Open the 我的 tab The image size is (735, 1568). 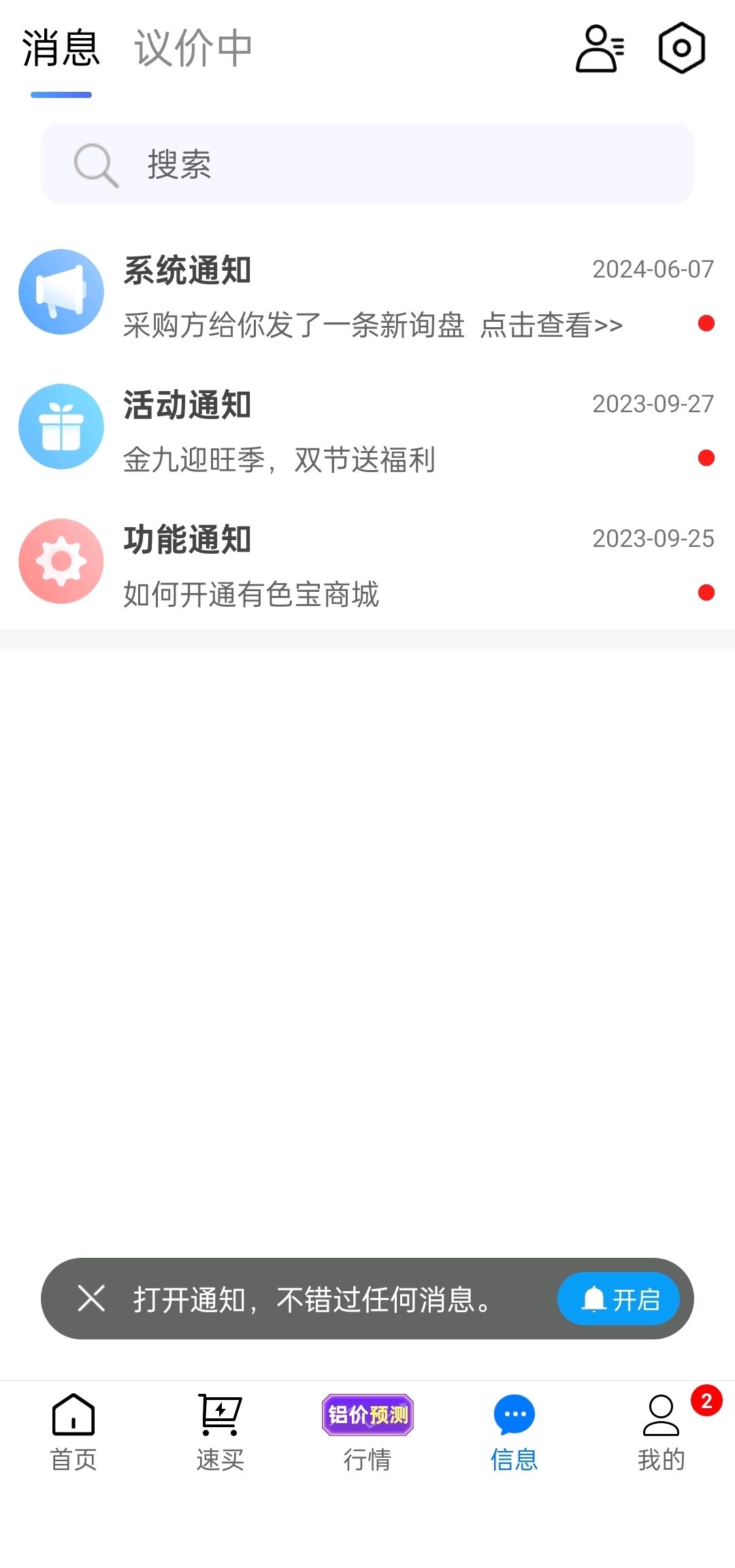click(661, 1432)
